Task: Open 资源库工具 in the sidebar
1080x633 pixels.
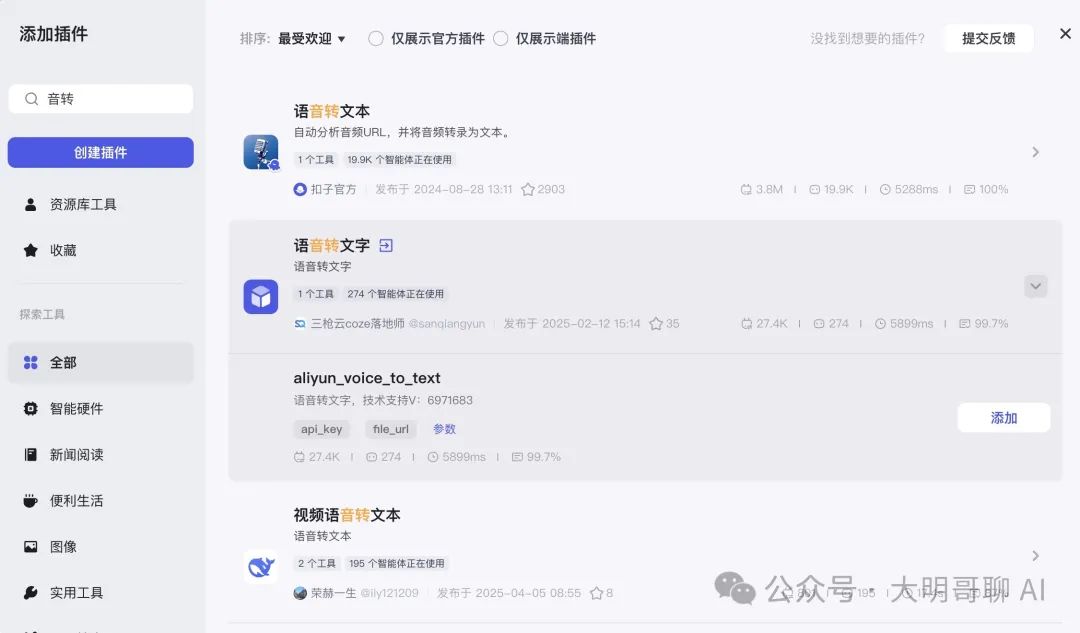Action: pos(83,204)
